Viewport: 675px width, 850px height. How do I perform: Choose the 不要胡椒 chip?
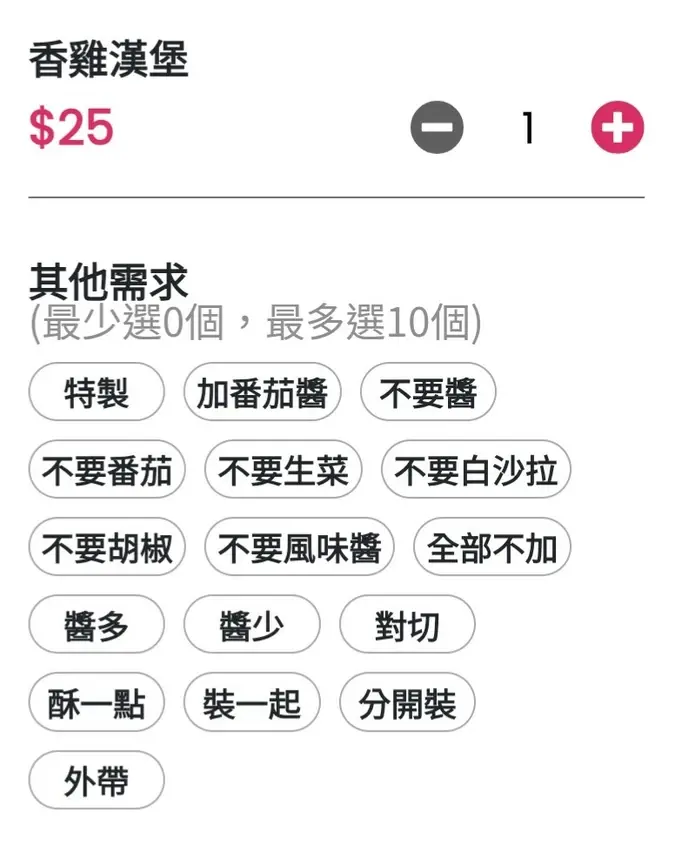(x=107, y=548)
